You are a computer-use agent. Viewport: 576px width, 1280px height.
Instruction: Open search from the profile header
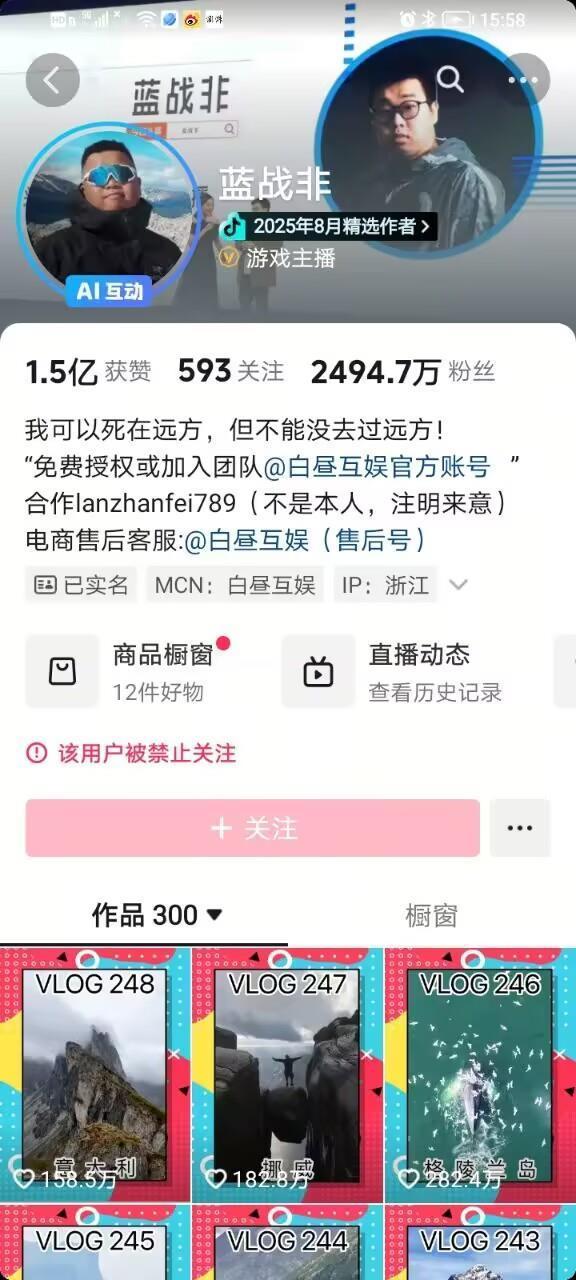(451, 80)
